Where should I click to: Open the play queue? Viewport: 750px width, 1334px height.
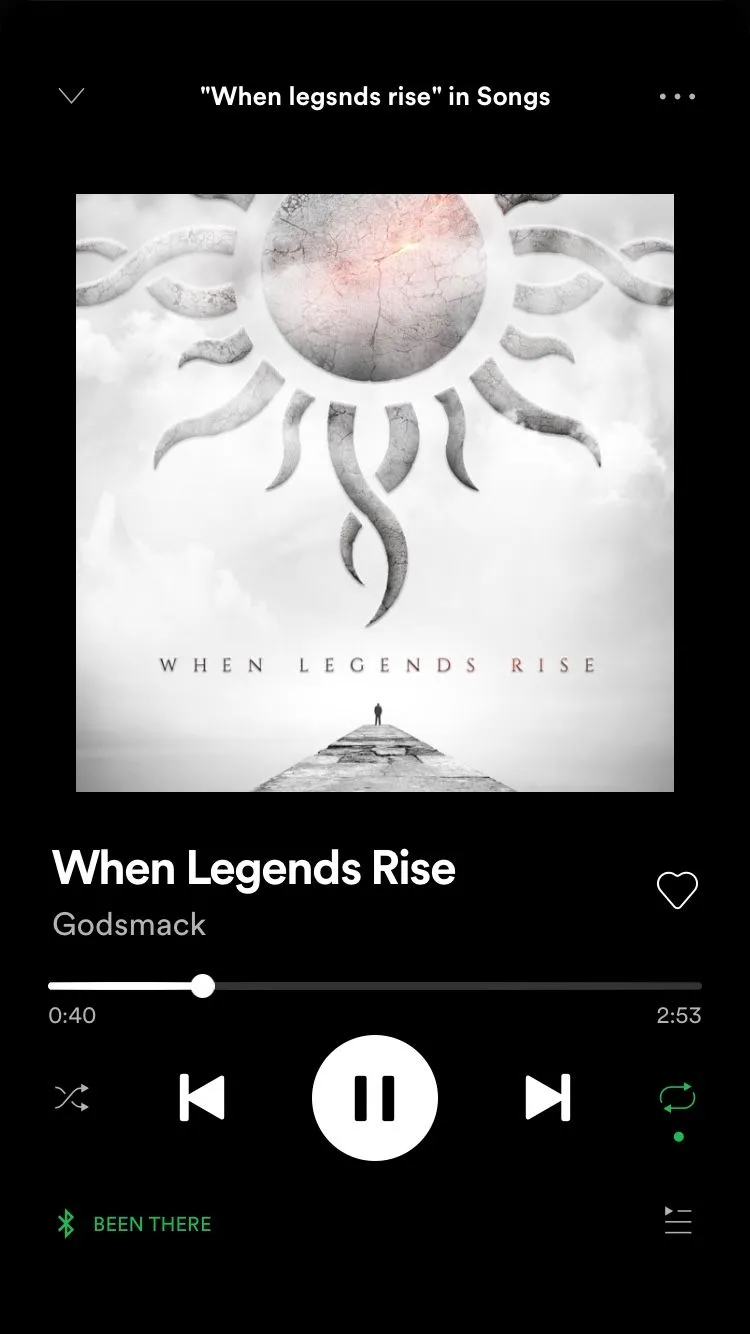[678, 1220]
